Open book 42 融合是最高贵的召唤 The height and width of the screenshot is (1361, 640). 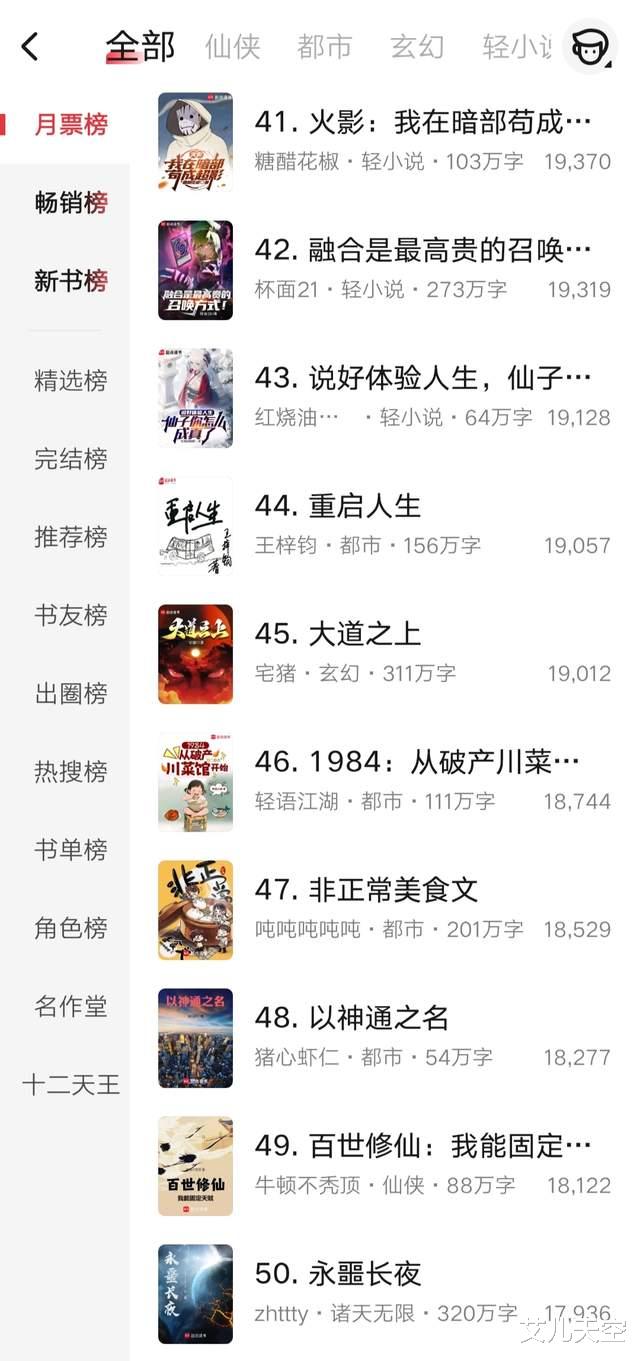(422, 250)
